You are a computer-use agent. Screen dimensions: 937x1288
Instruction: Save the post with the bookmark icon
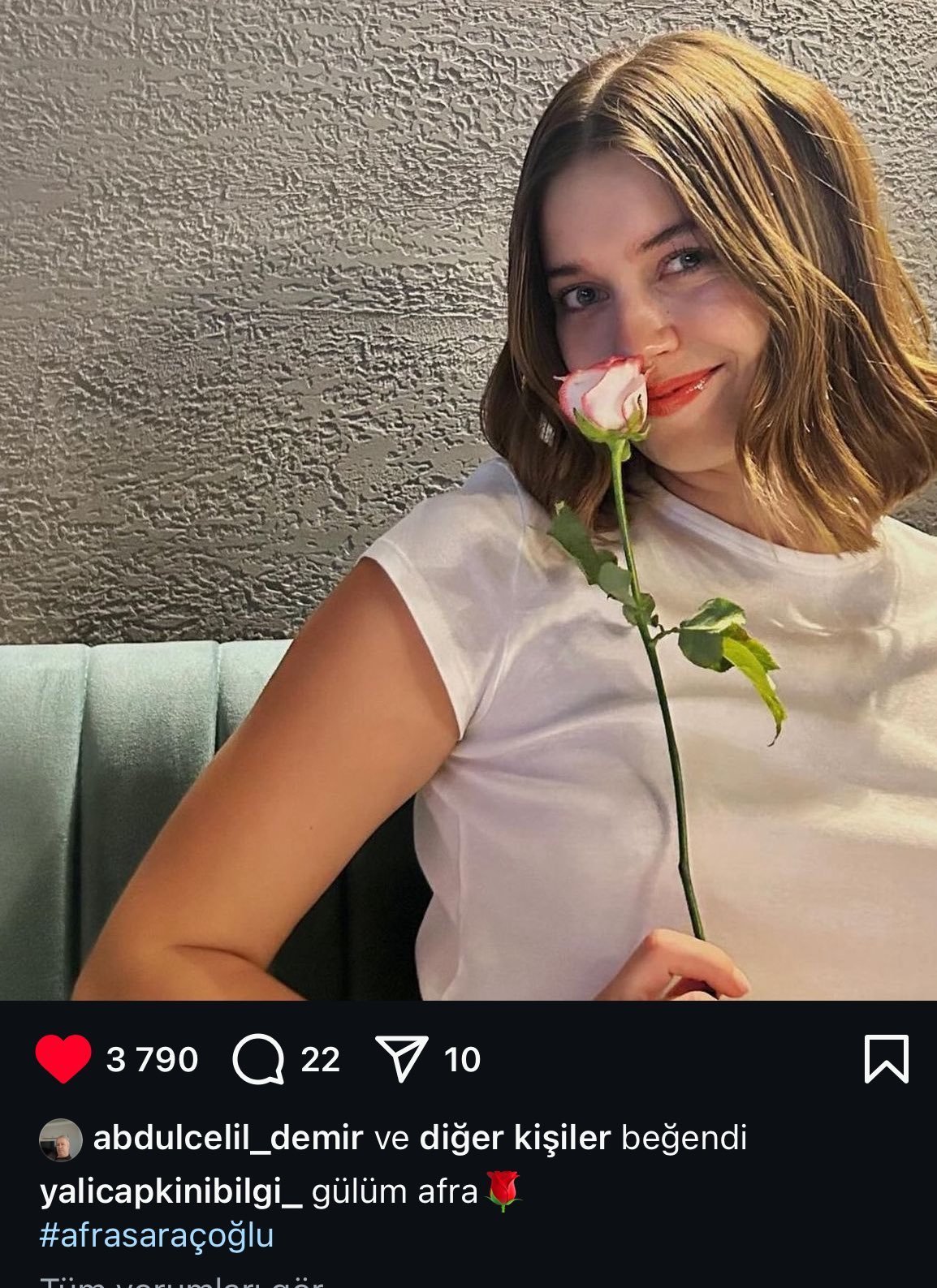point(886,1058)
